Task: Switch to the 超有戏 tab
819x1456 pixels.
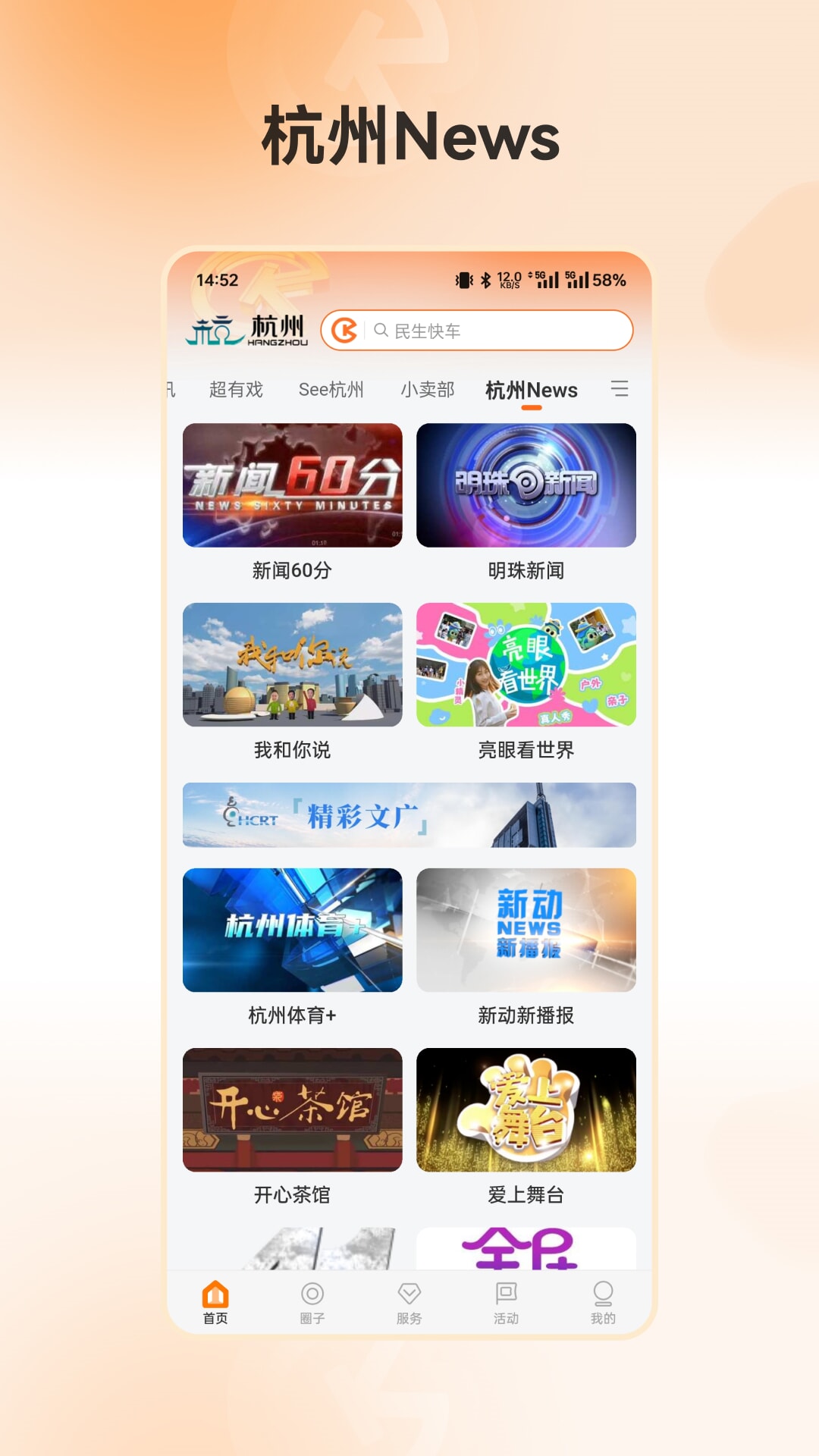Action: pos(235,389)
